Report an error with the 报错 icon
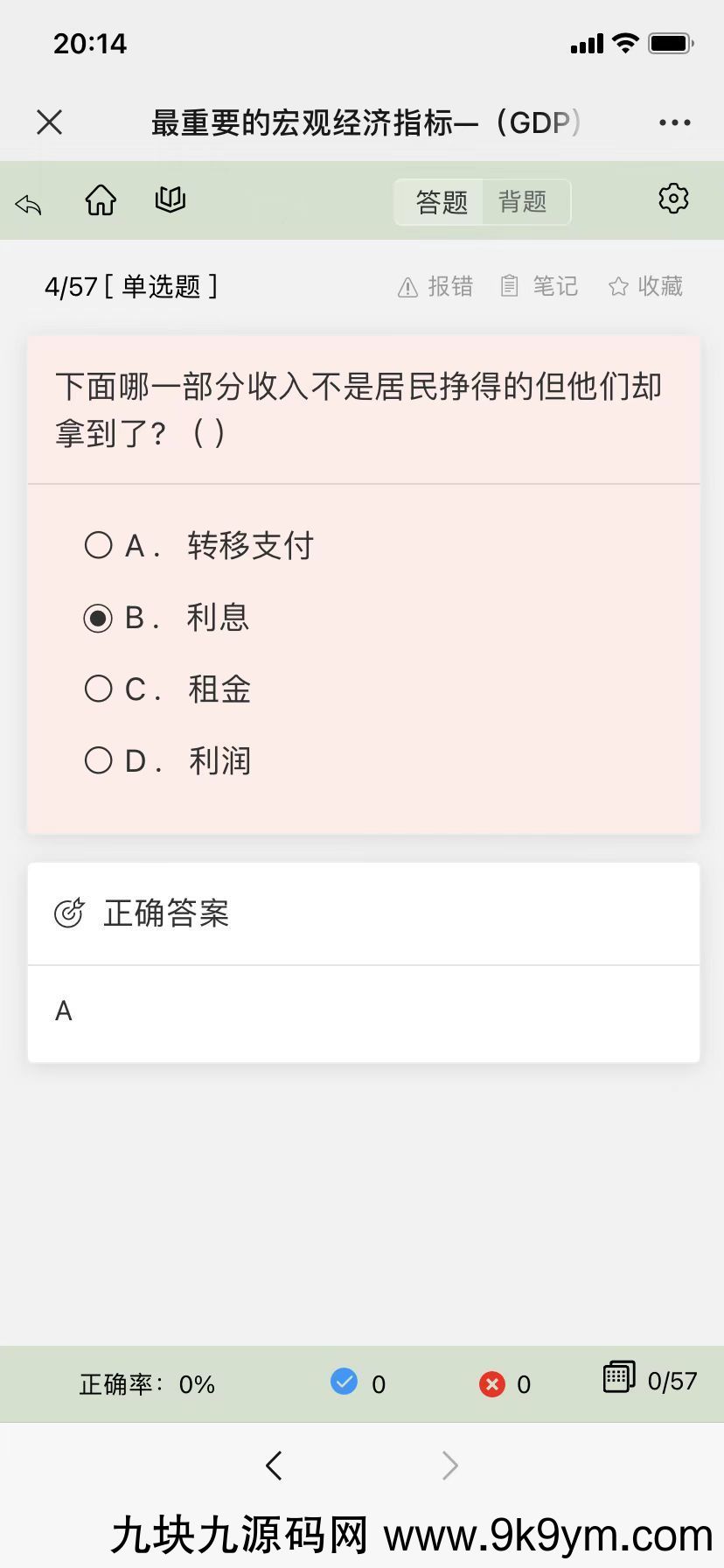Viewport: 724px width, 1568px height. pos(437,286)
